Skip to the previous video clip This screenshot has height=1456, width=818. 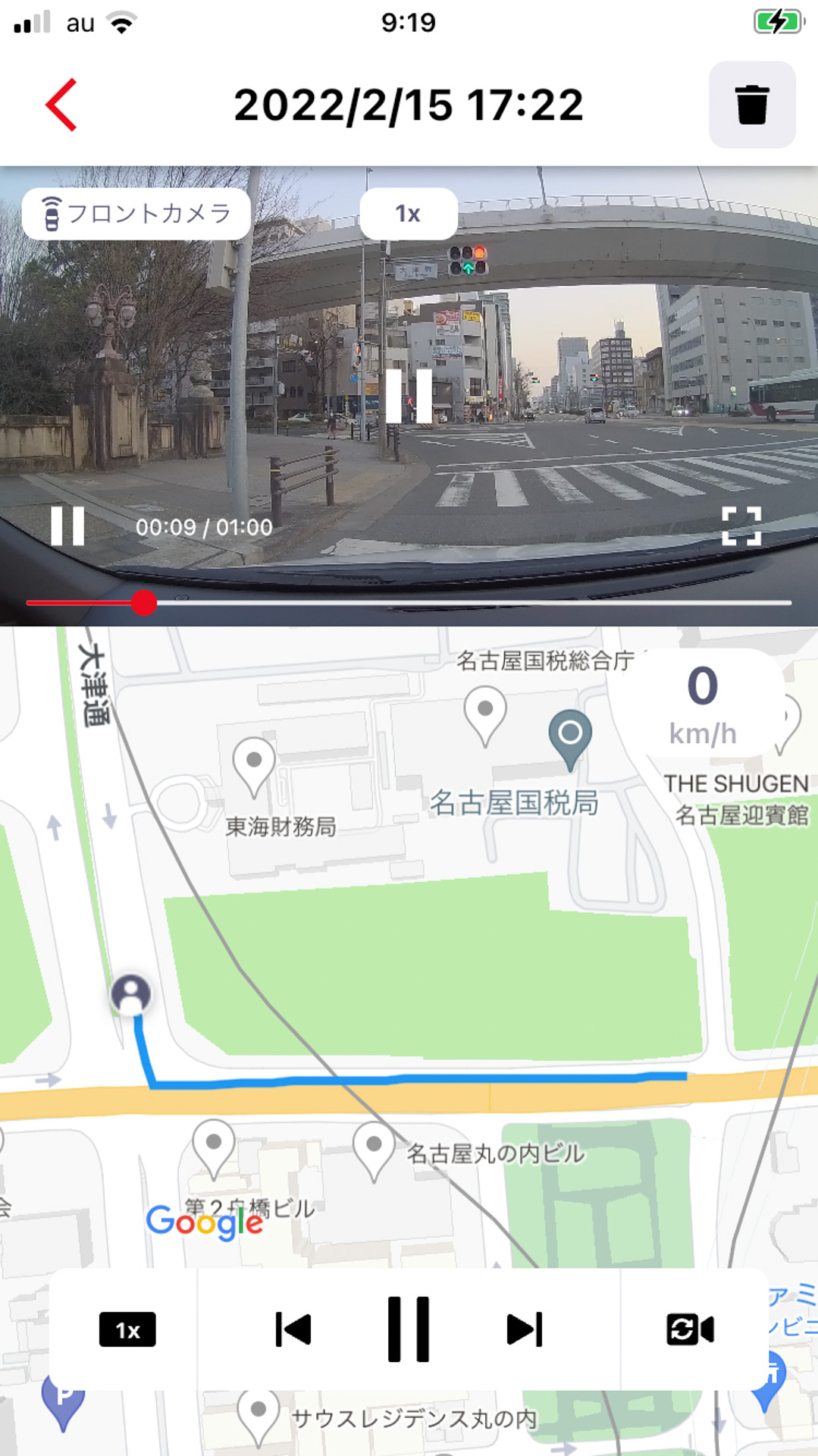(x=295, y=1328)
